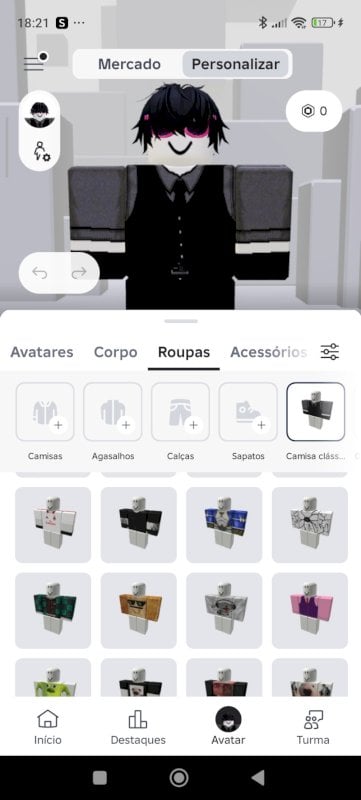Go to the Início tab

pyautogui.click(x=47, y=727)
